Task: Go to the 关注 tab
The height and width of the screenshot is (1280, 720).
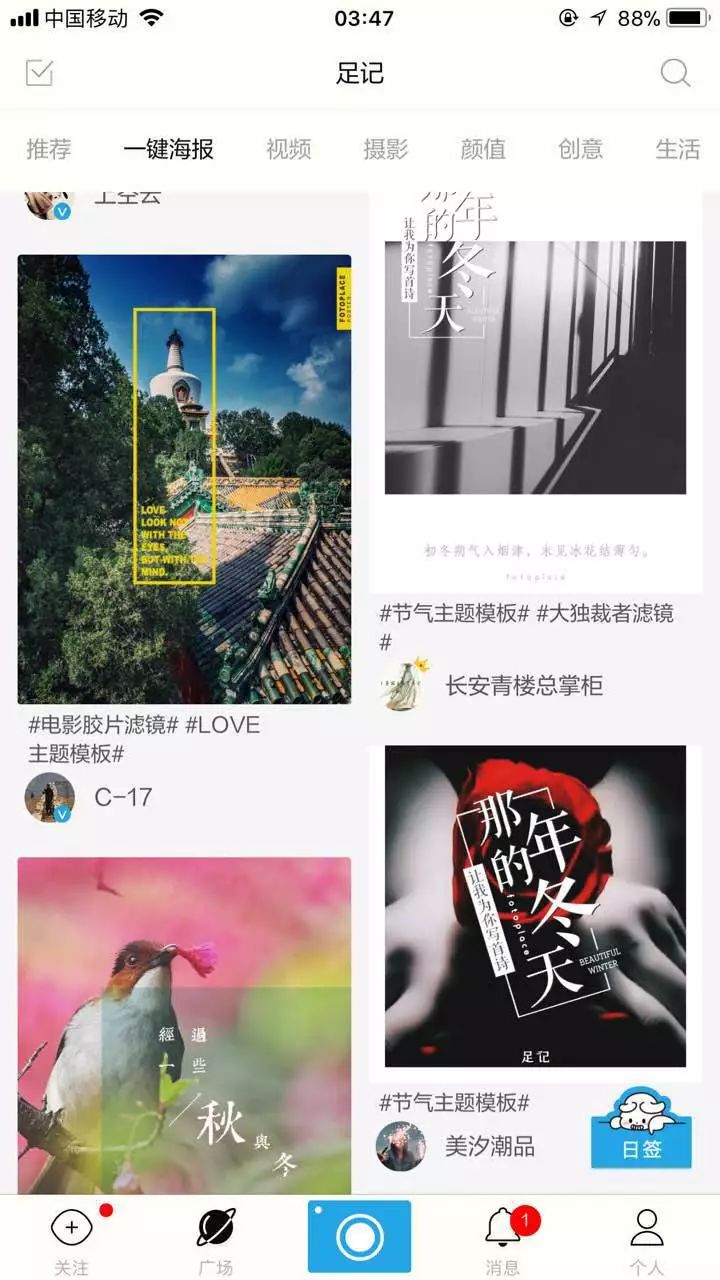Action: (x=71, y=1240)
